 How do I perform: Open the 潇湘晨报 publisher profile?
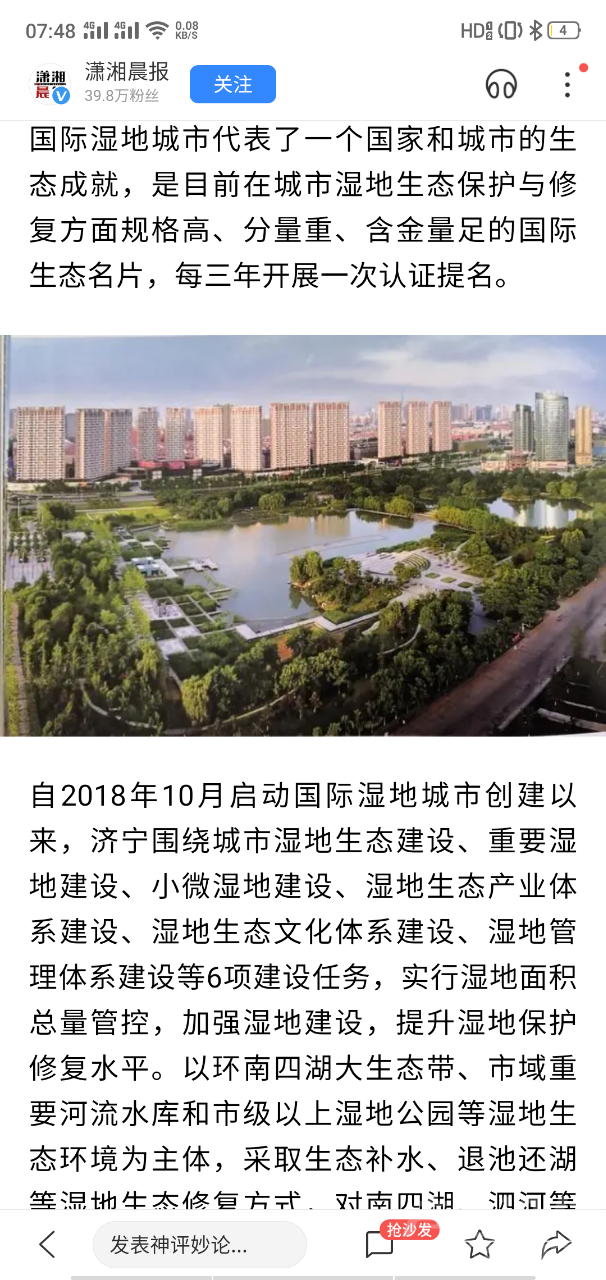[126, 72]
